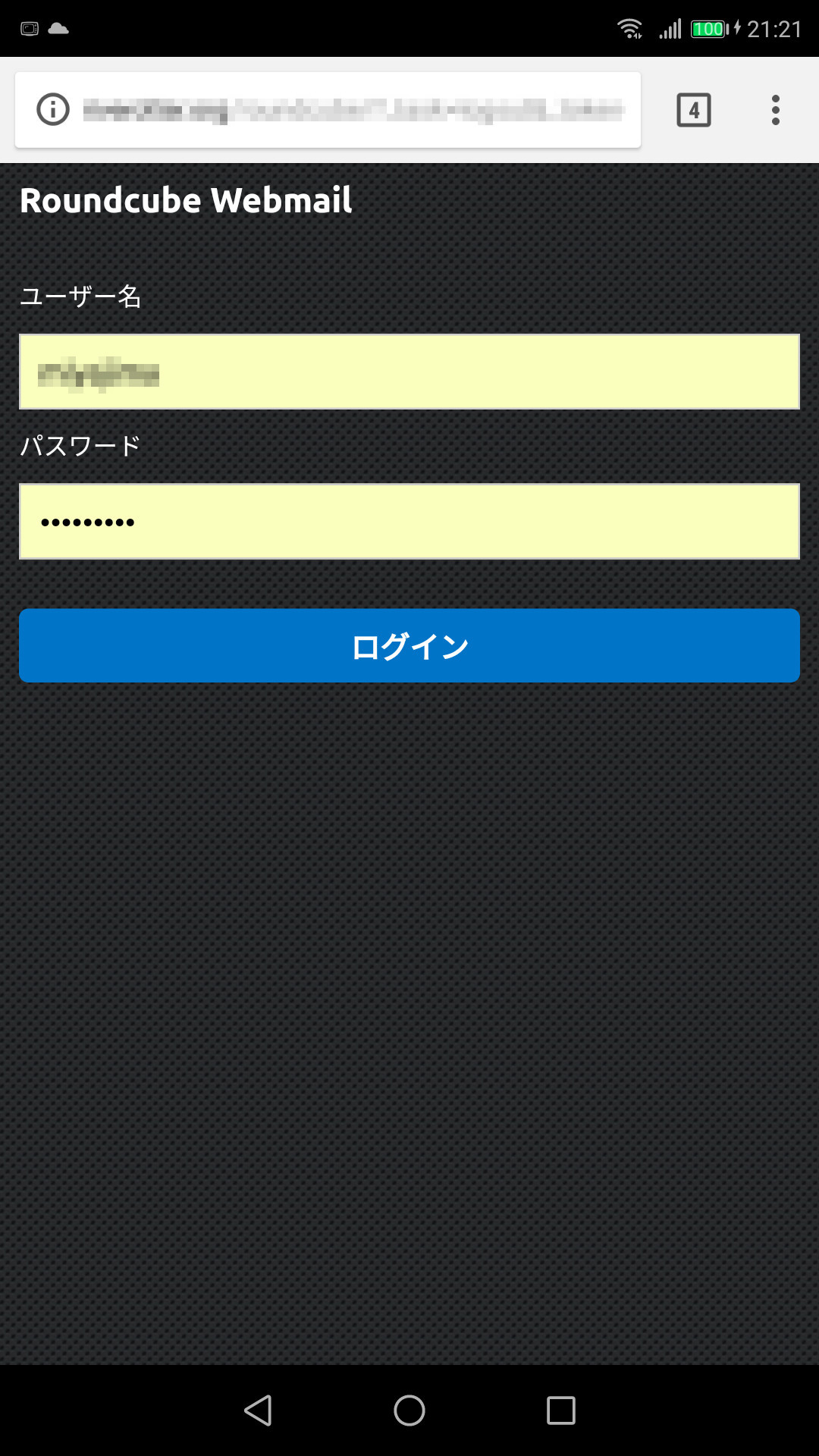
Task: Open the tab switcher showing 4 tabs
Action: pos(694,110)
